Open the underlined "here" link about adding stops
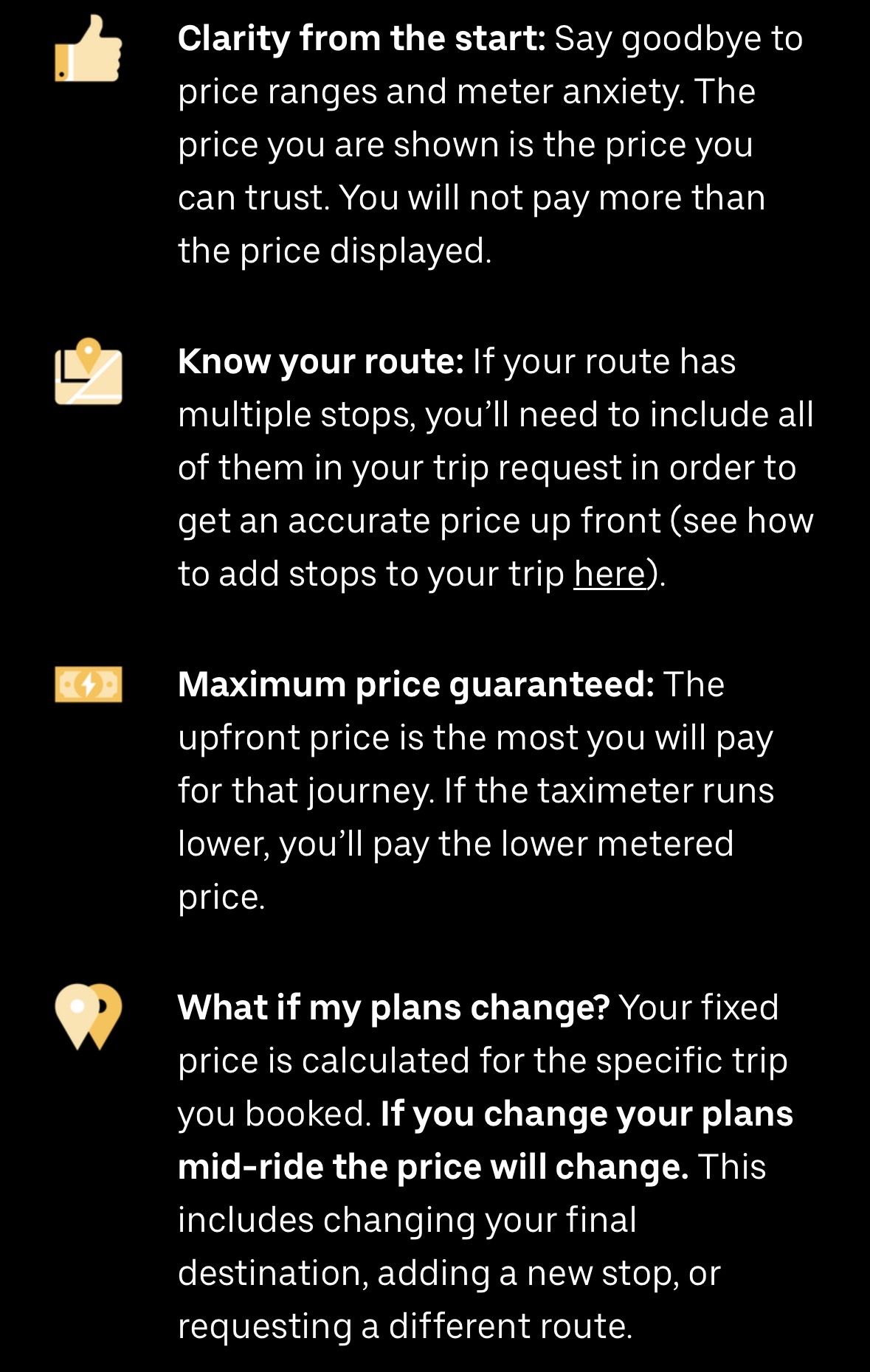Image resolution: width=870 pixels, height=1372 pixels. (610, 574)
